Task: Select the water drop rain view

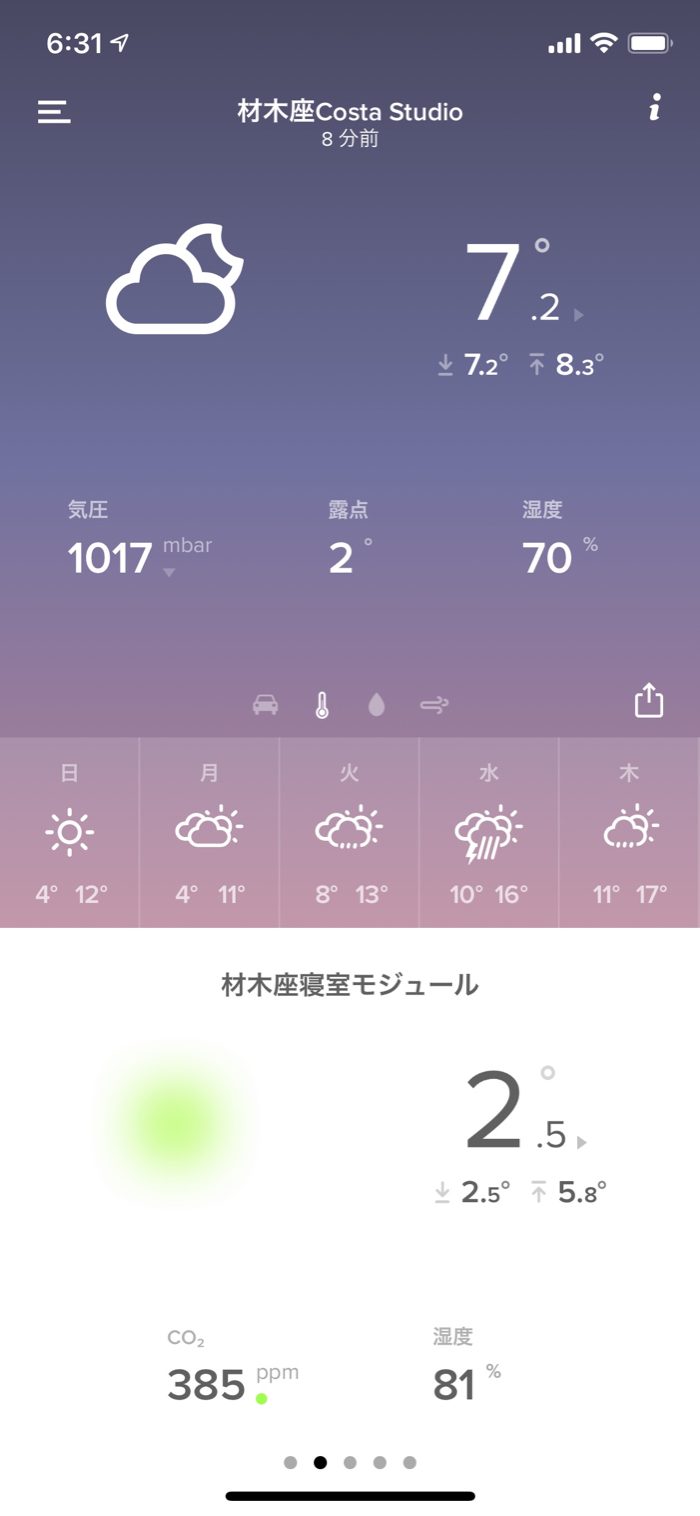Action: (x=376, y=705)
